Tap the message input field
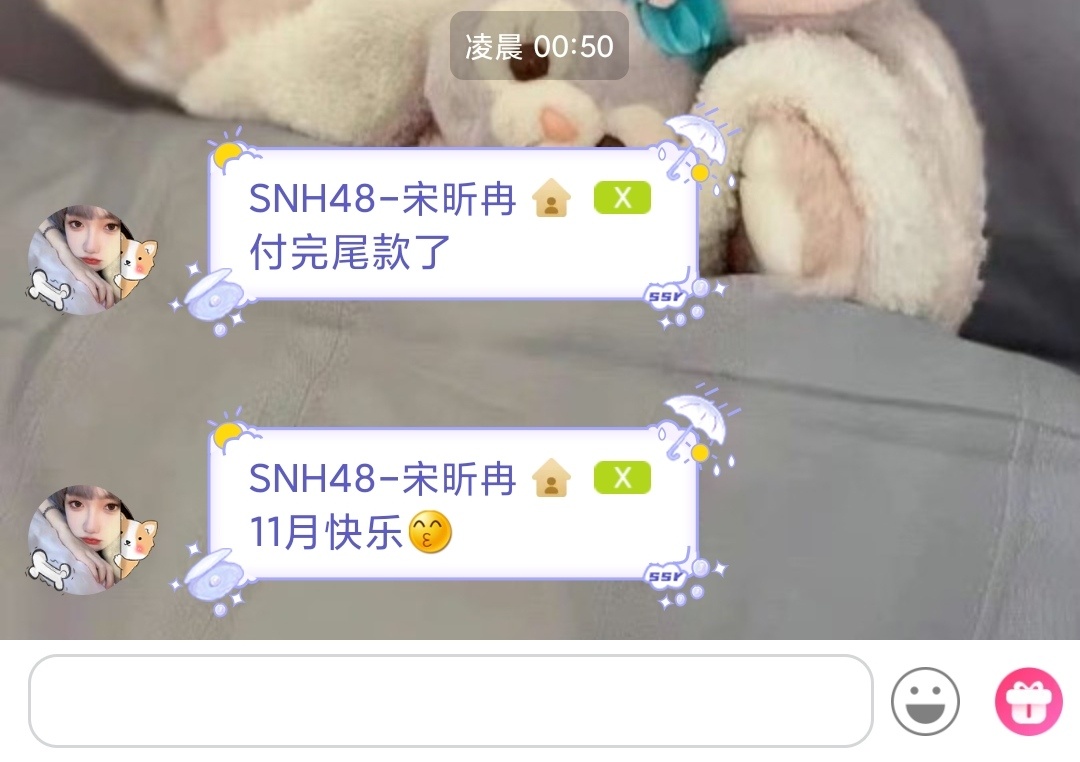 (x=450, y=700)
